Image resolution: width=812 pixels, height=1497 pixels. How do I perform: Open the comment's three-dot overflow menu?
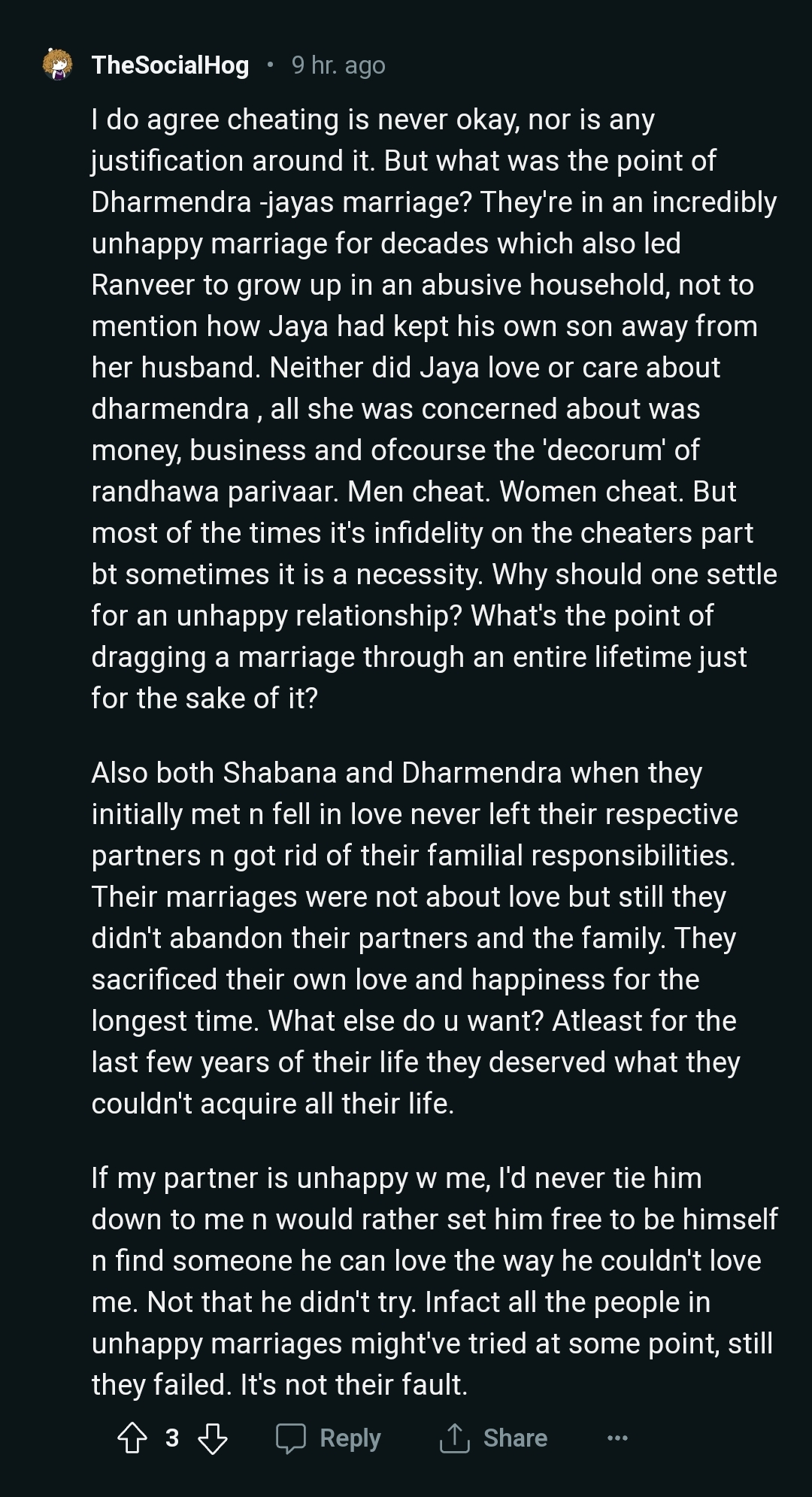coord(617,1438)
